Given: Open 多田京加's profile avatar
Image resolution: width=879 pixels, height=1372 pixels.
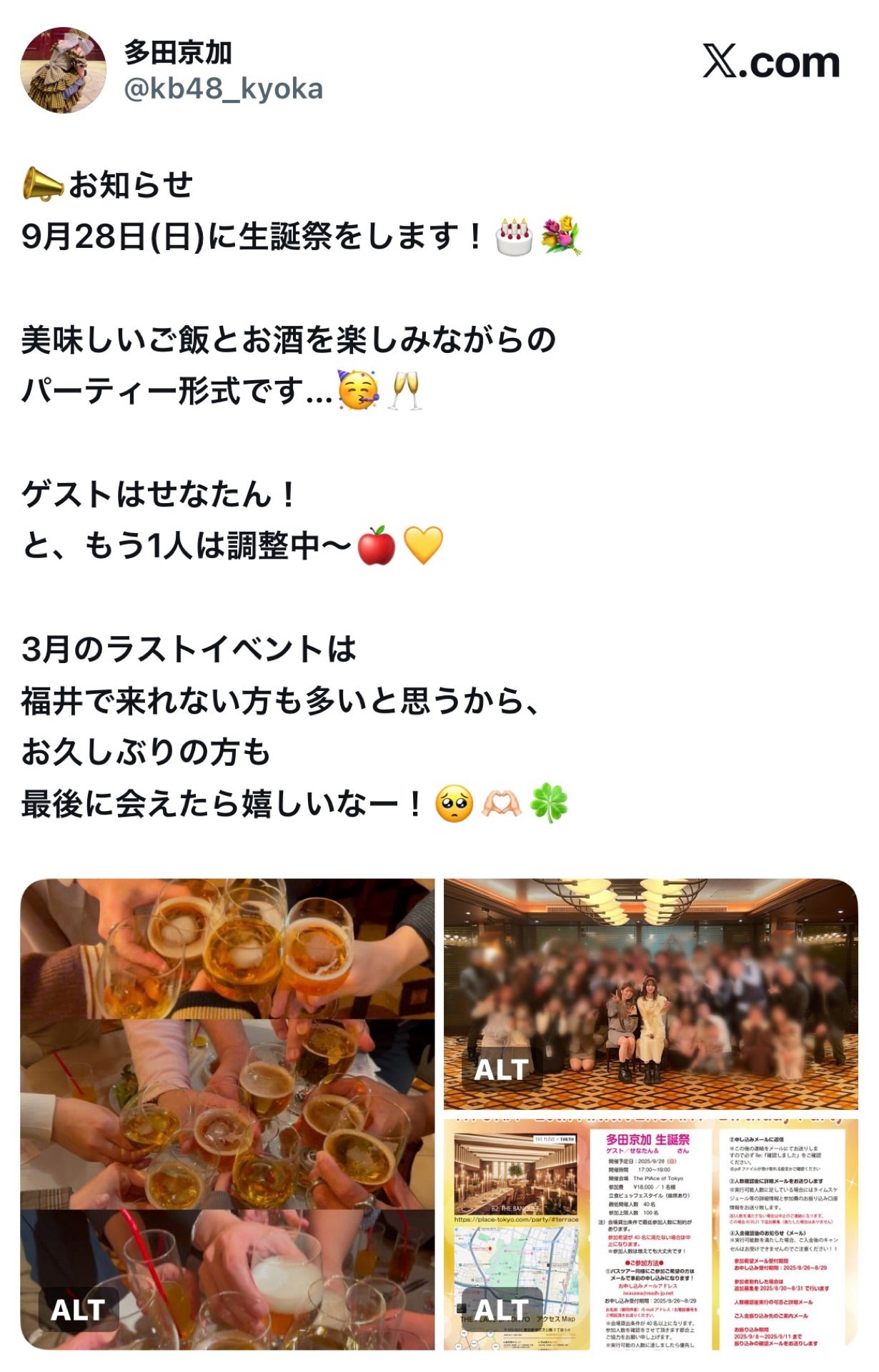Looking at the screenshot, I should coord(63,70).
